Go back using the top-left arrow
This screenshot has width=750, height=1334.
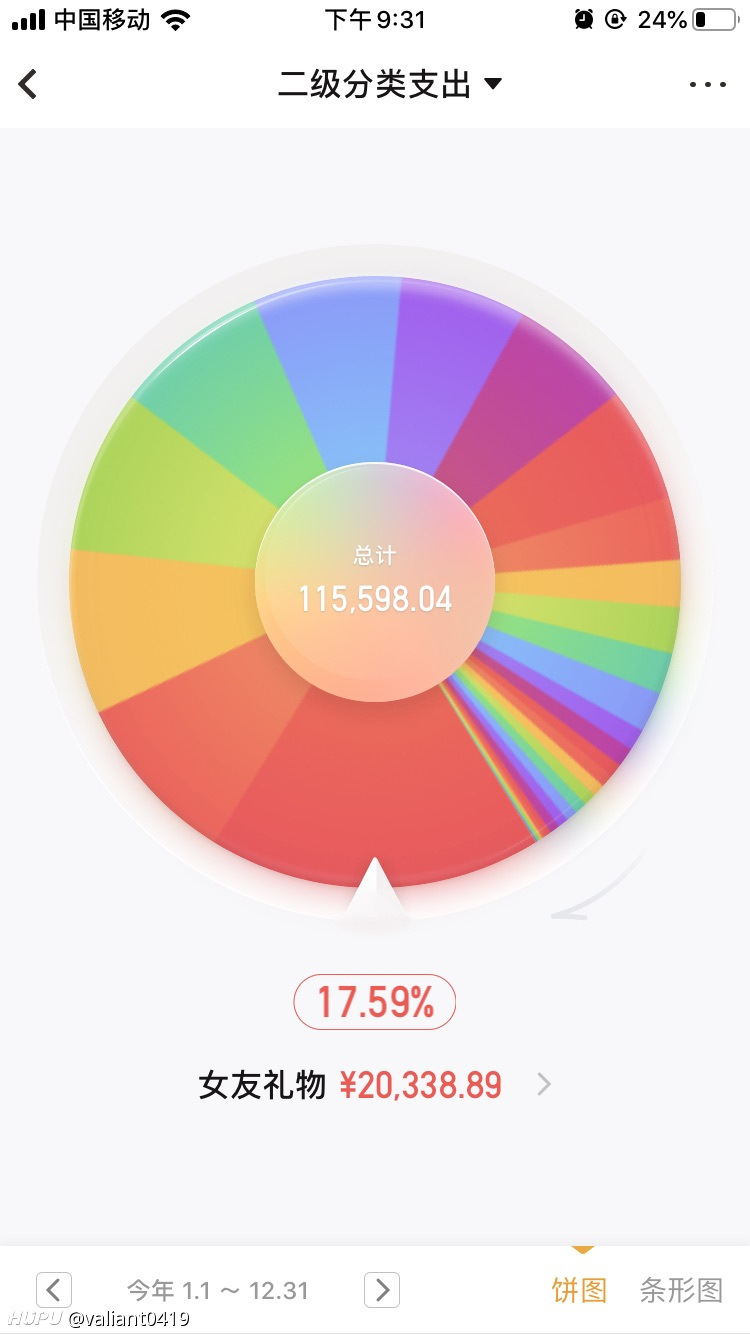[28, 84]
